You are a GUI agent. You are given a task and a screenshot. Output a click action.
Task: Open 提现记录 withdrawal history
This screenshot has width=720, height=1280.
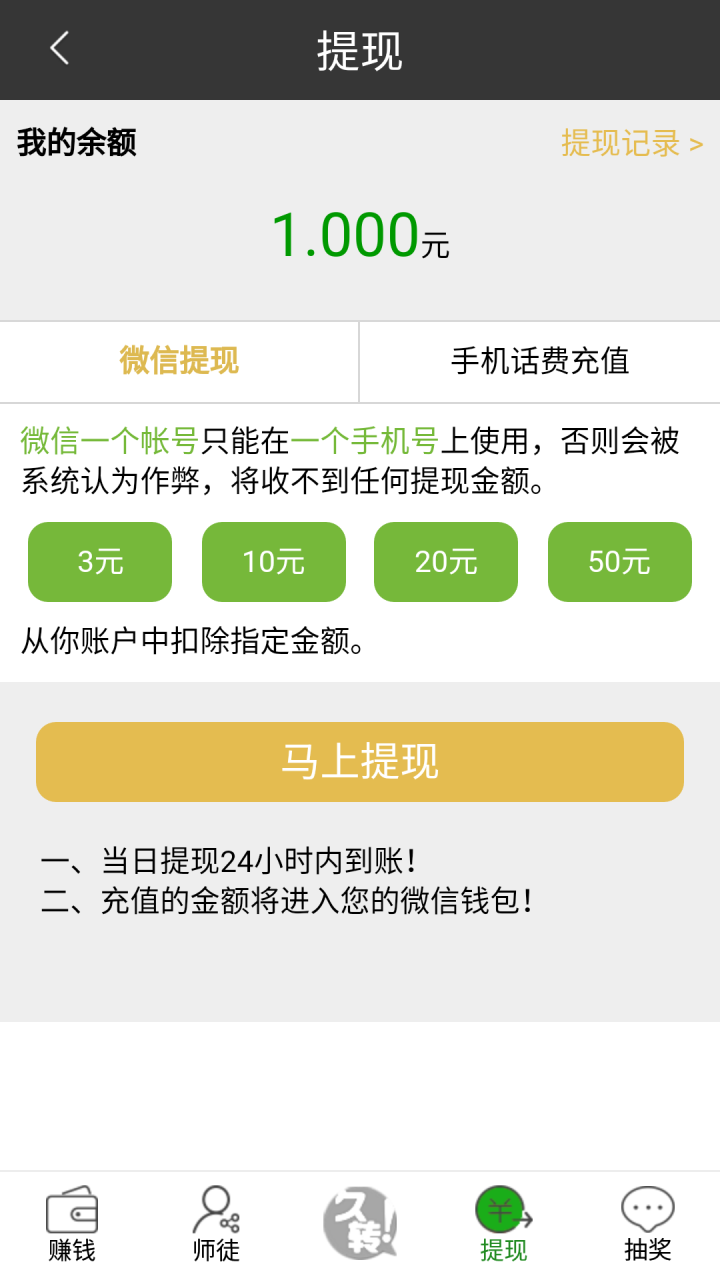point(632,143)
